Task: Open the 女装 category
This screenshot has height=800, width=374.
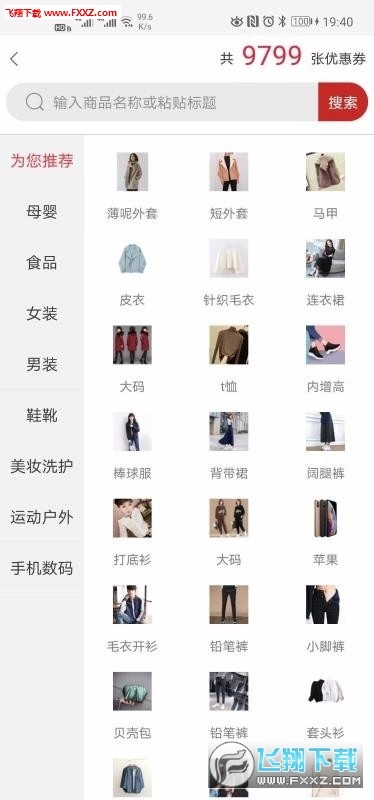Action: pos(42,314)
